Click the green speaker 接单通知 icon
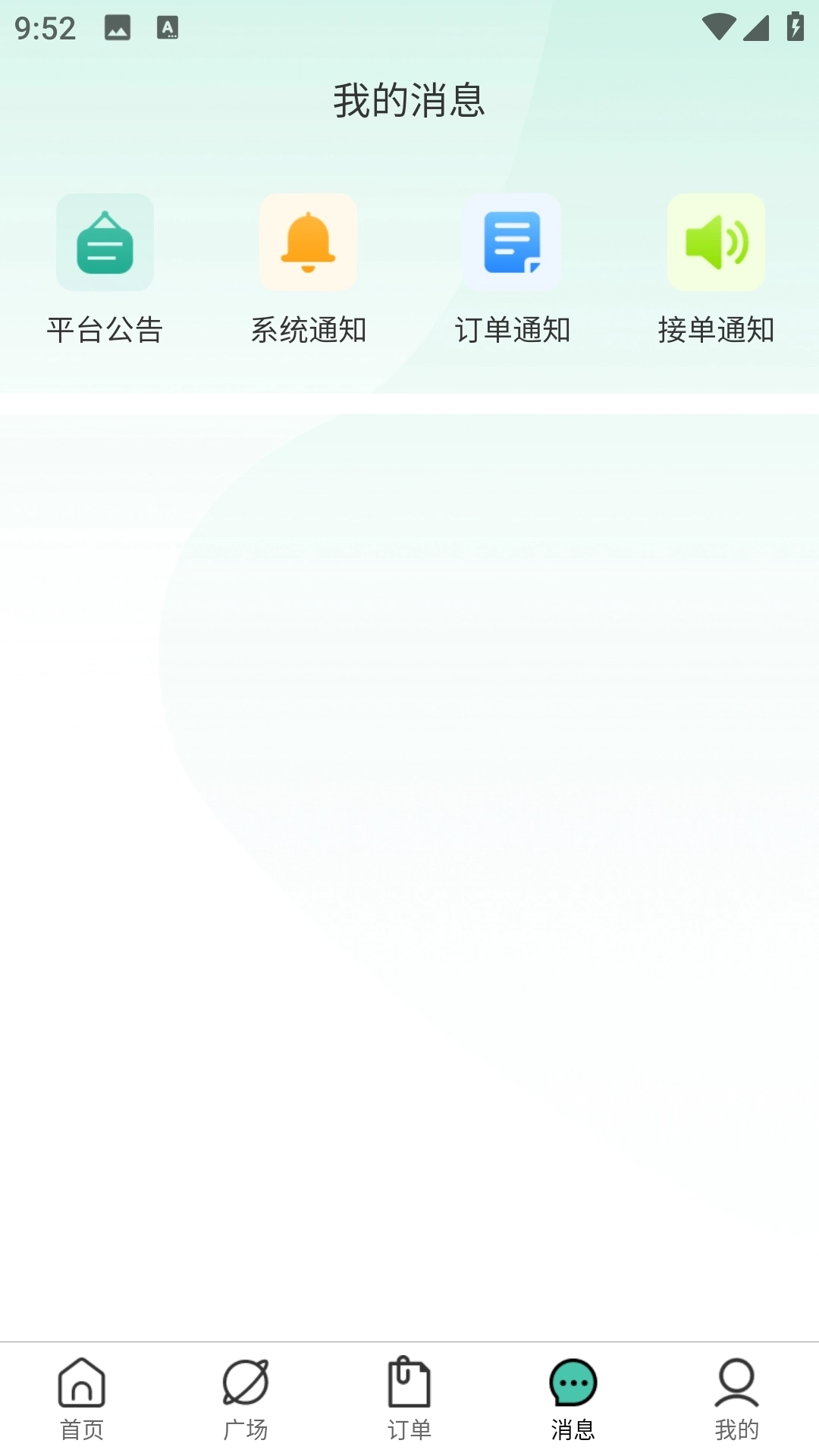This screenshot has width=819, height=1456. click(x=716, y=242)
